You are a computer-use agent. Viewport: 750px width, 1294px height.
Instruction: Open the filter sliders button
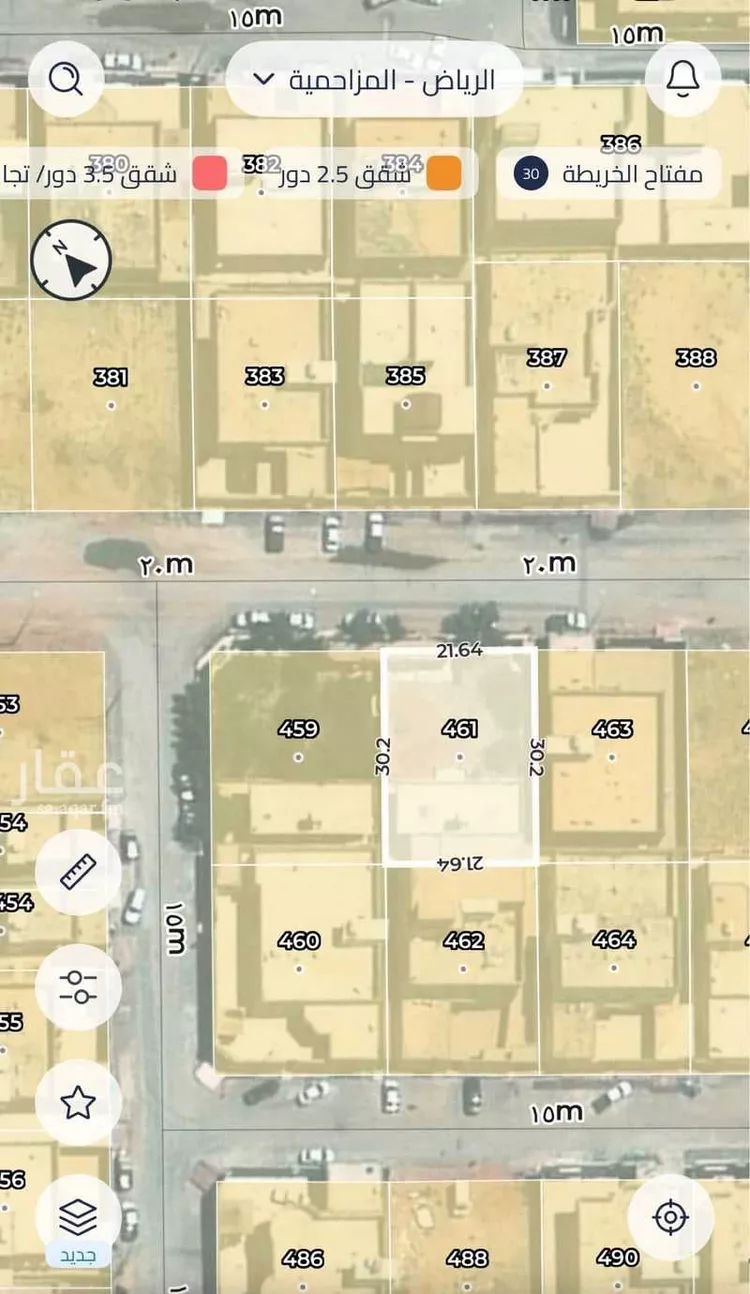78,987
